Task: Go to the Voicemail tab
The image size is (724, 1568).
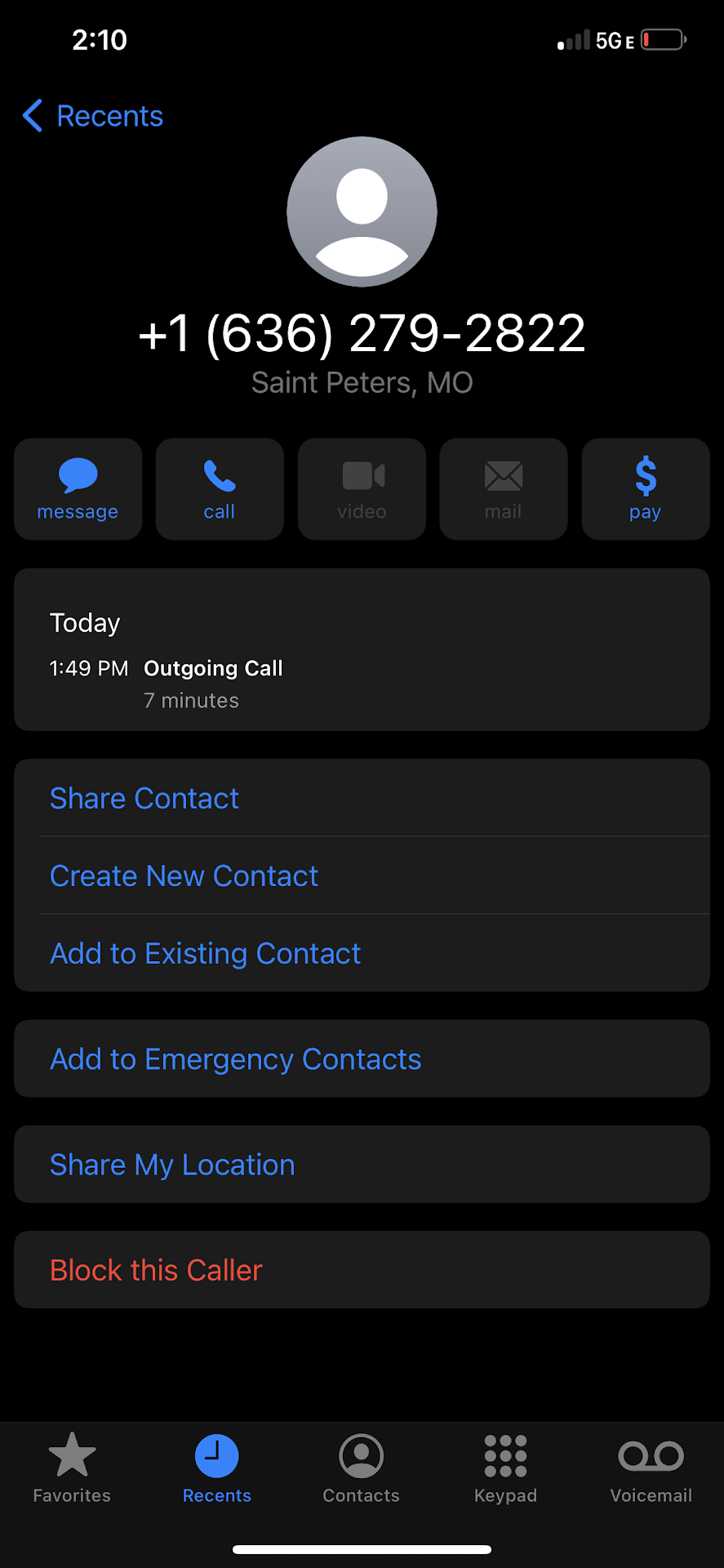Action: [651, 1468]
